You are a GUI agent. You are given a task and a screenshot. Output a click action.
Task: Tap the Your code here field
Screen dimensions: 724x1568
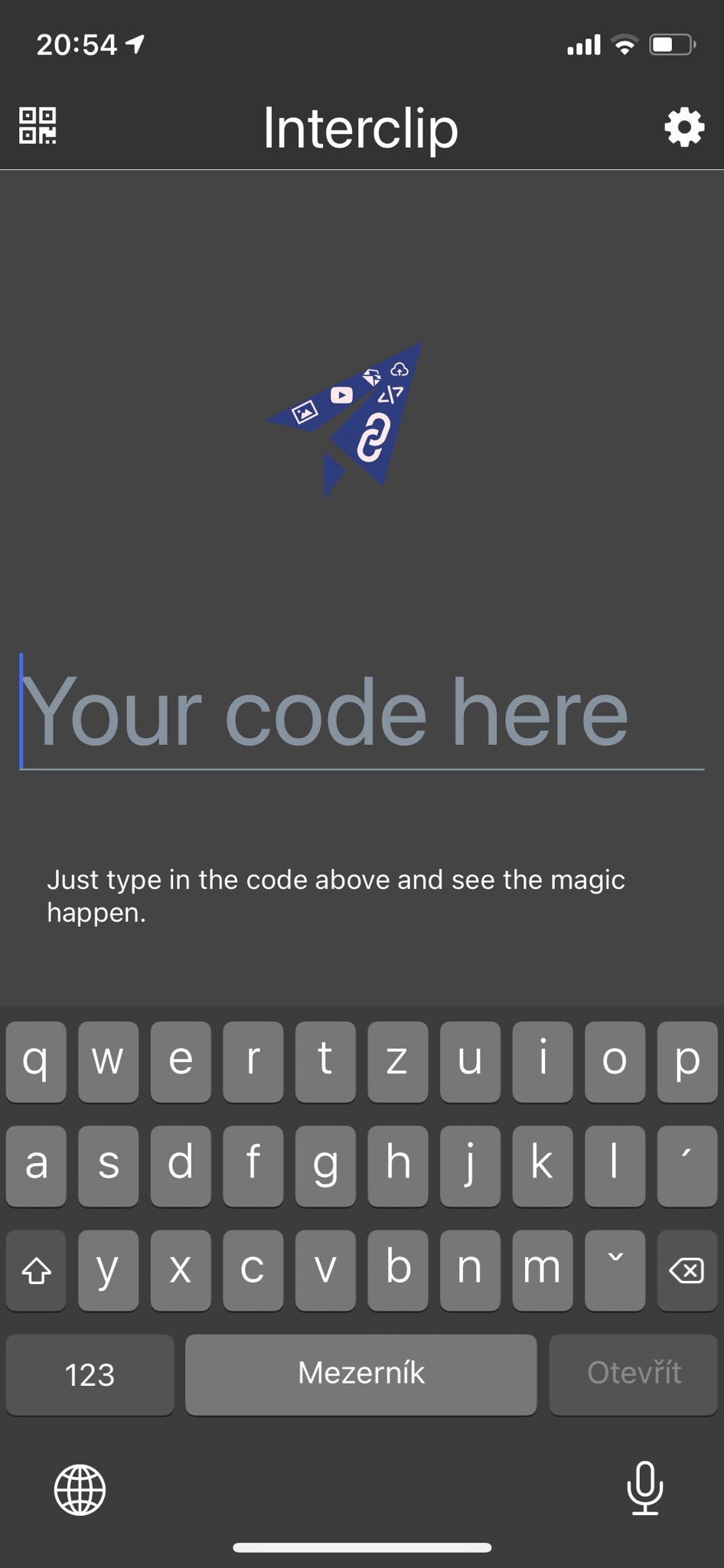pyautogui.click(x=361, y=712)
